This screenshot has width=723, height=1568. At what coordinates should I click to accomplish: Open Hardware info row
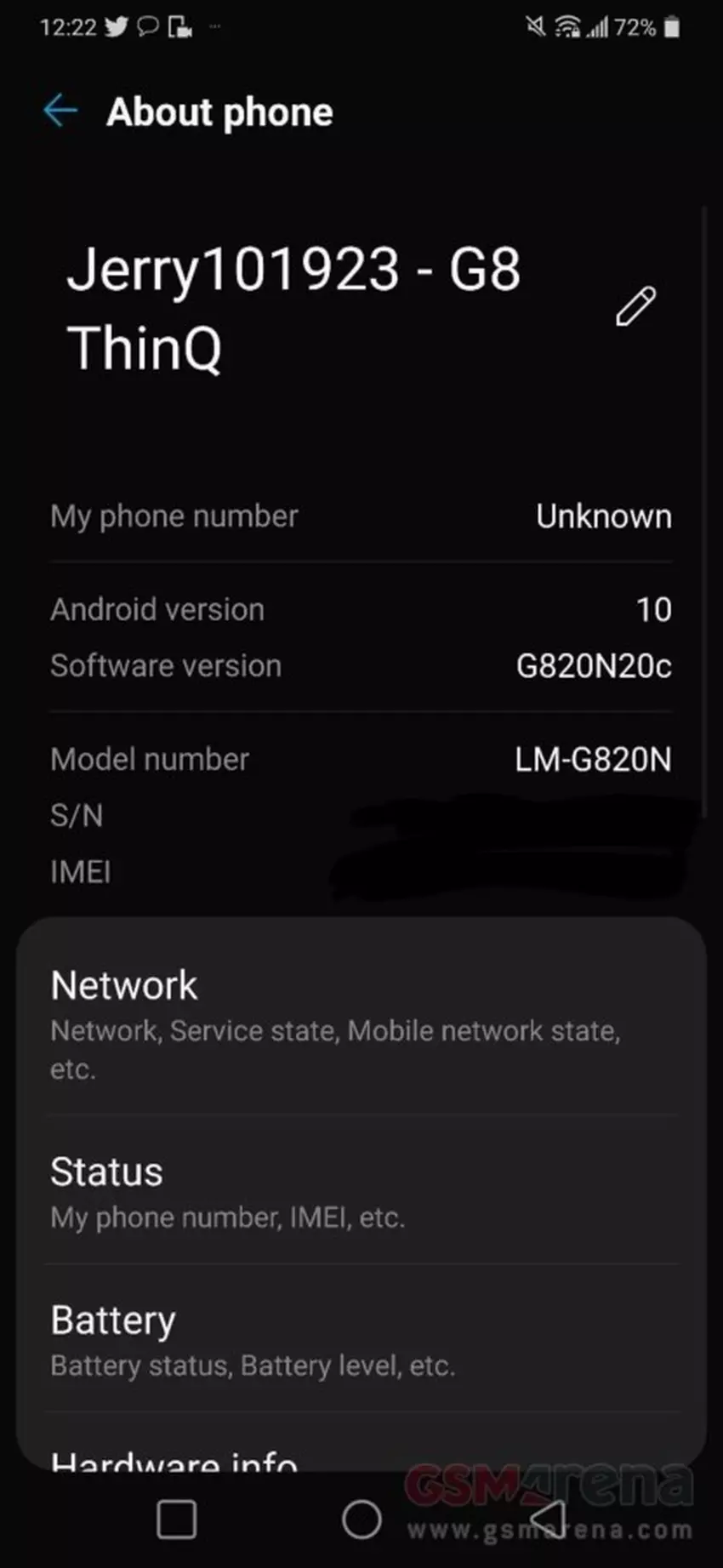pyautogui.click(x=174, y=1458)
